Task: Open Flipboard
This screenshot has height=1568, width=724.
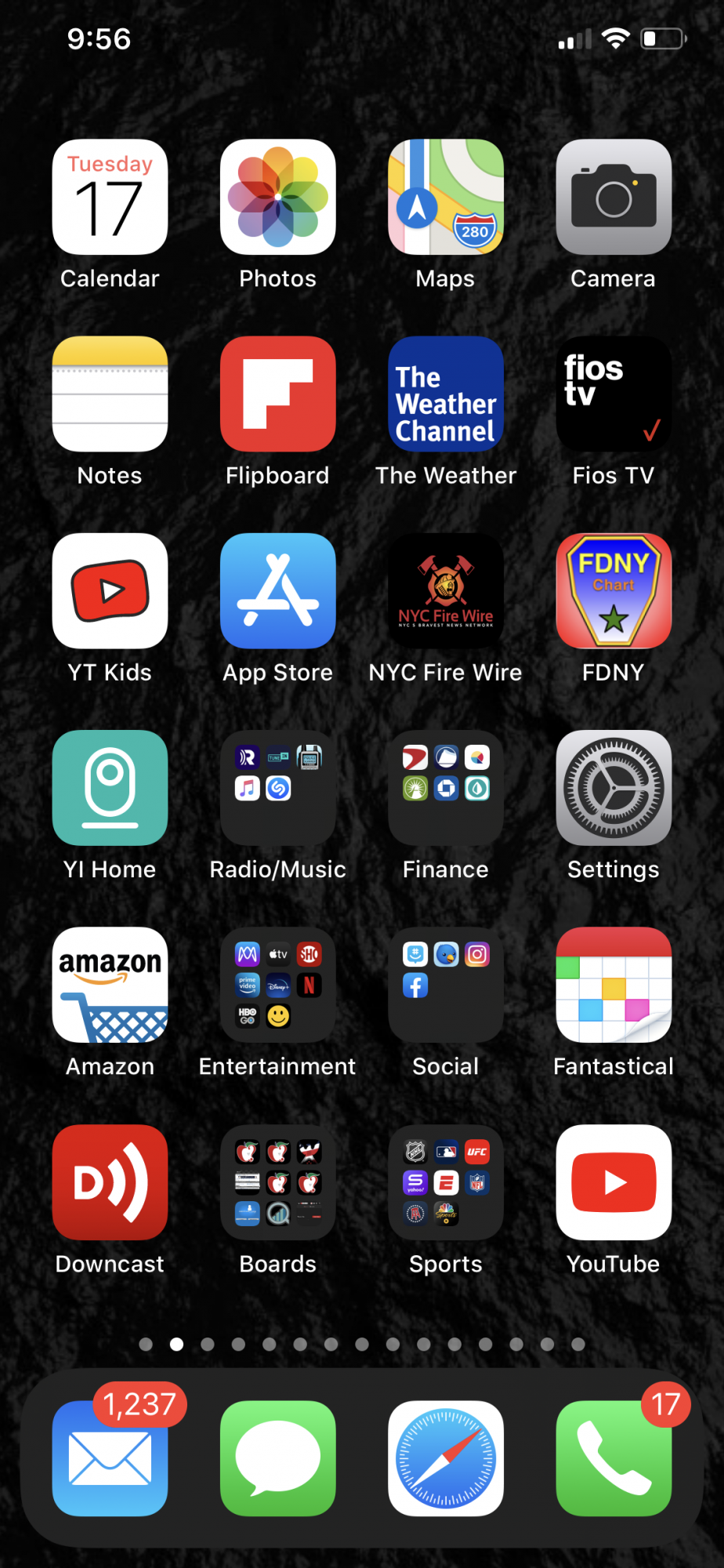Action: tap(277, 394)
